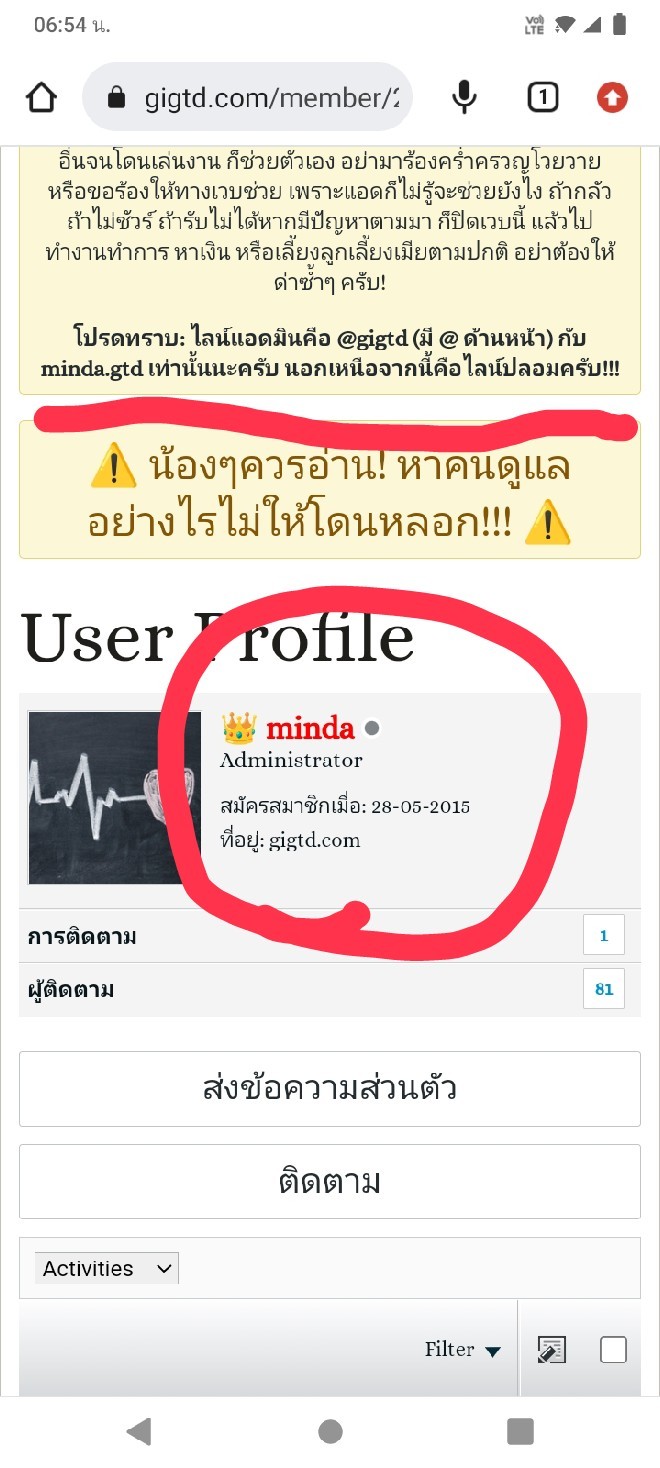660x1468 pixels.
Task: Tap ส่งข้อความส่วนตัว to send private message
Action: click(x=330, y=1088)
